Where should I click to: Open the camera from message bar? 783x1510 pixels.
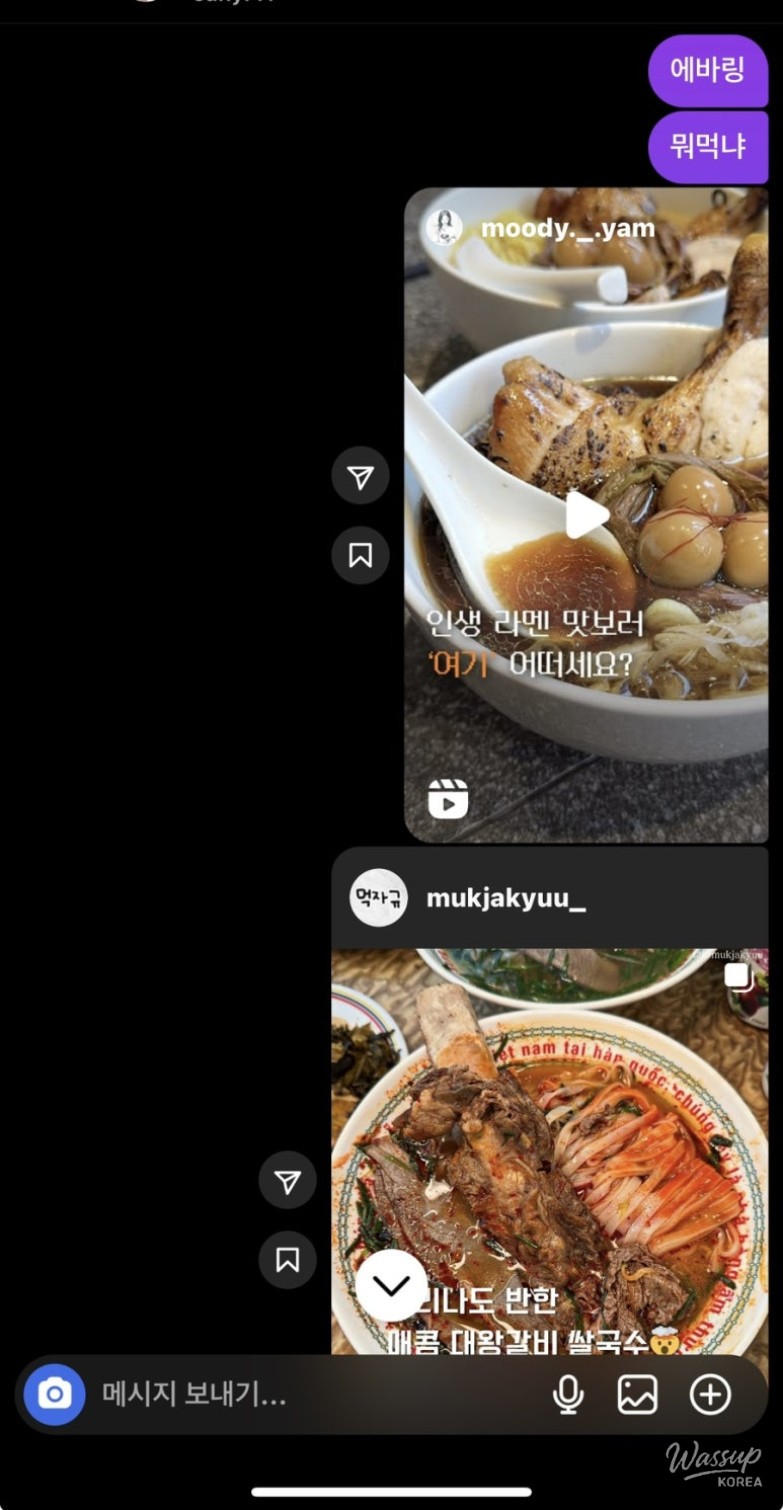tap(55, 1394)
